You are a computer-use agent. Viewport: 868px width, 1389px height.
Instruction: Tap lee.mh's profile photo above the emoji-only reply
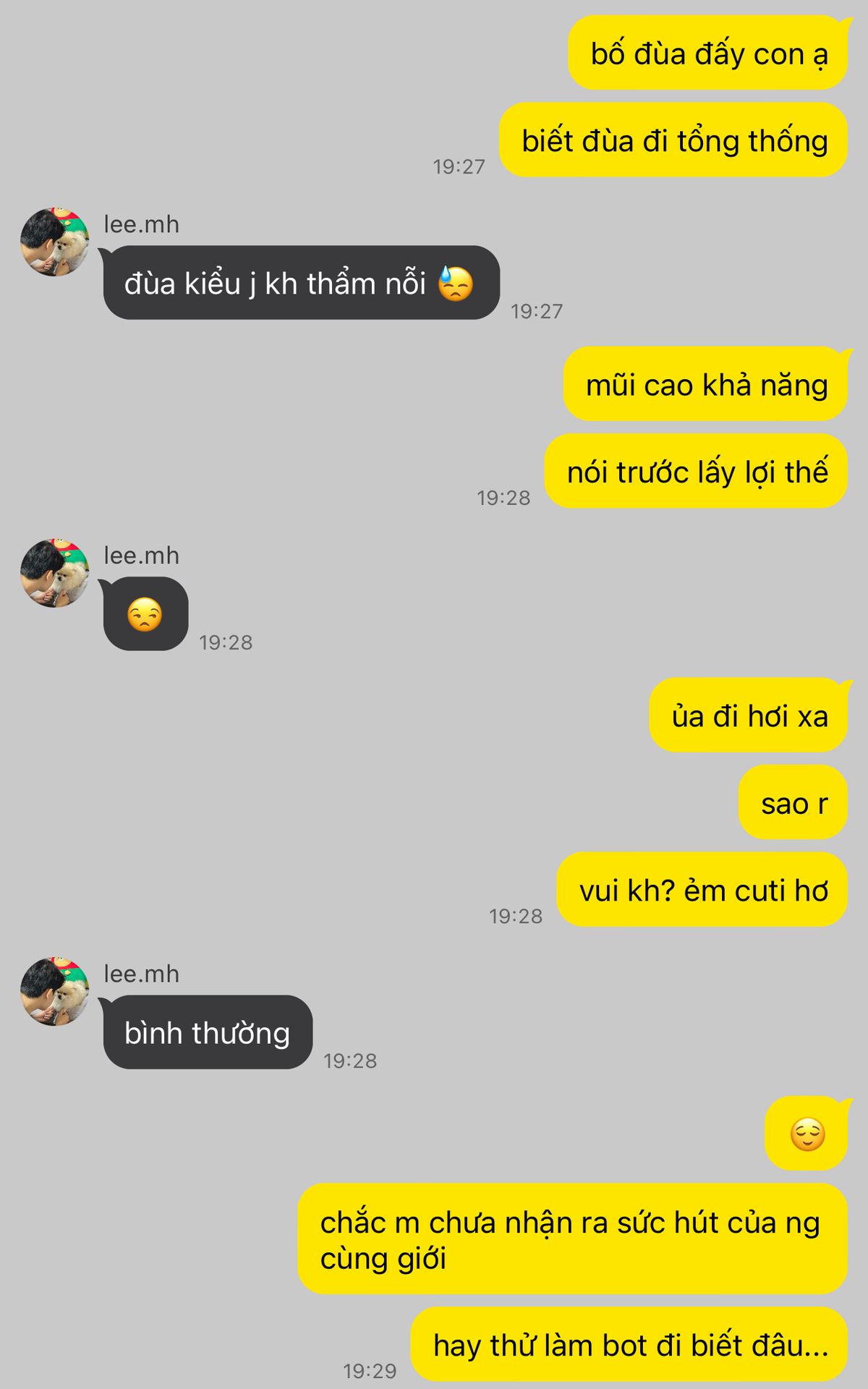pyautogui.click(x=54, y=573)
